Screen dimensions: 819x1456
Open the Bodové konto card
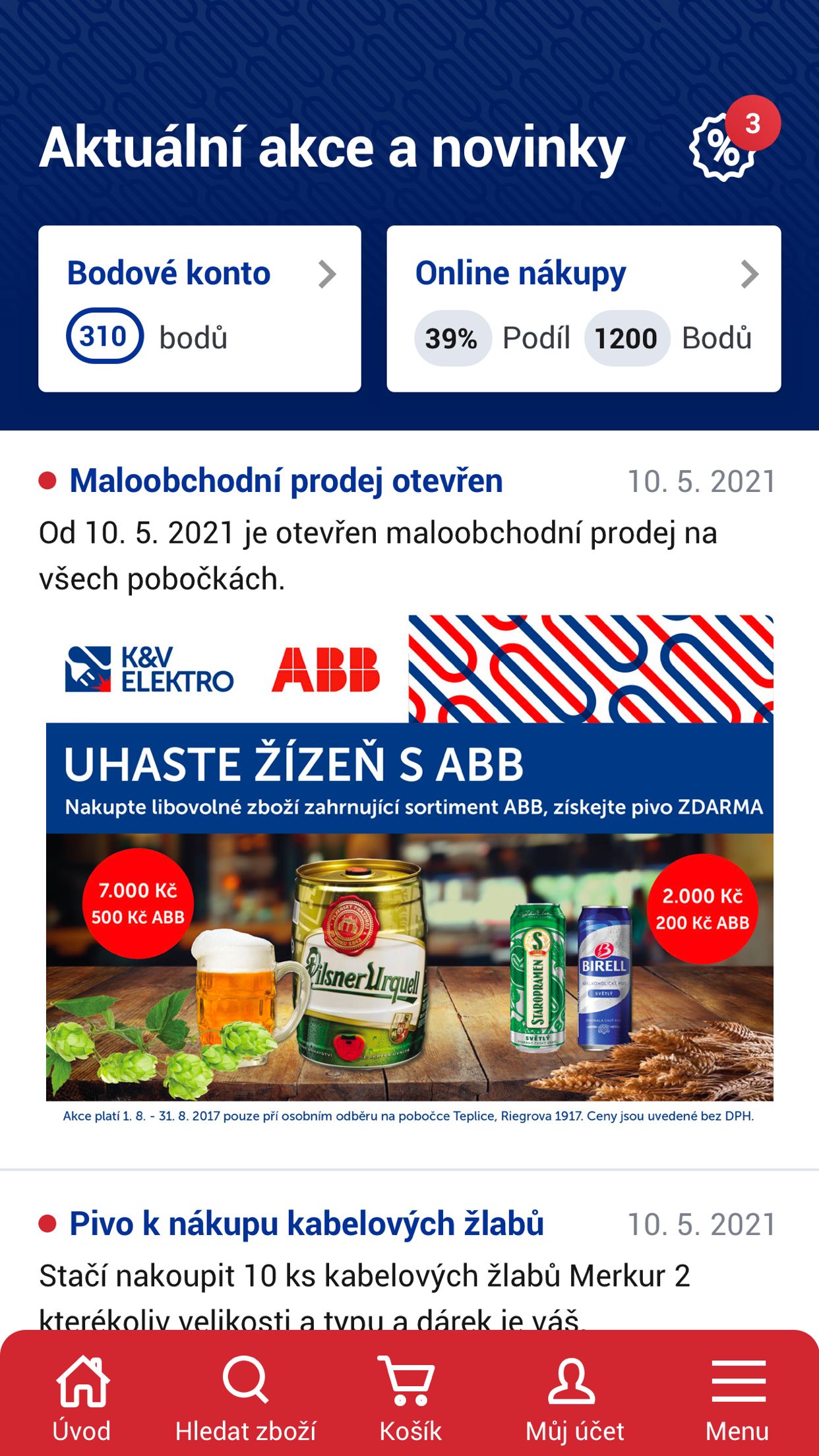pyautogui.click(x=200, y=309)
